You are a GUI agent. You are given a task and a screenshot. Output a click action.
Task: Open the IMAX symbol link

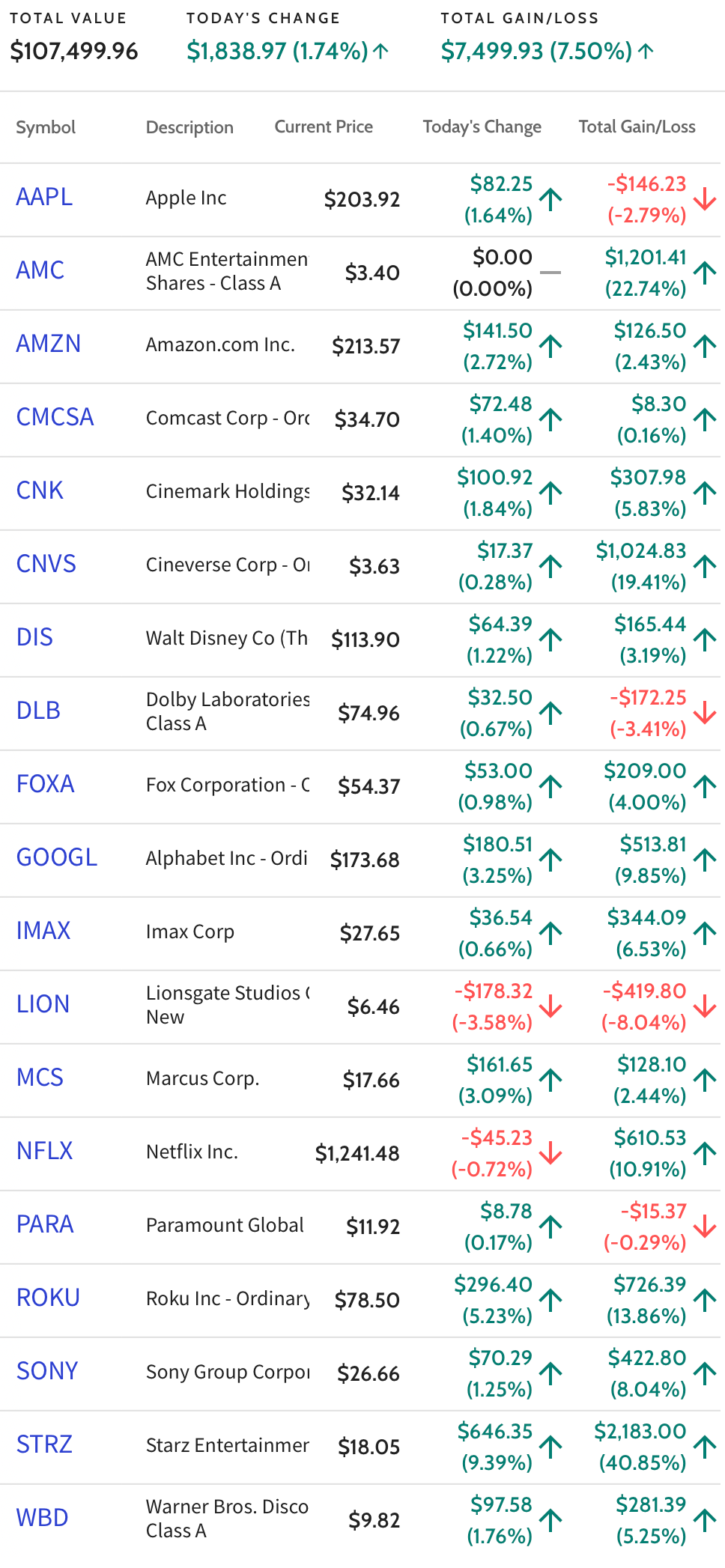point(43,931)
